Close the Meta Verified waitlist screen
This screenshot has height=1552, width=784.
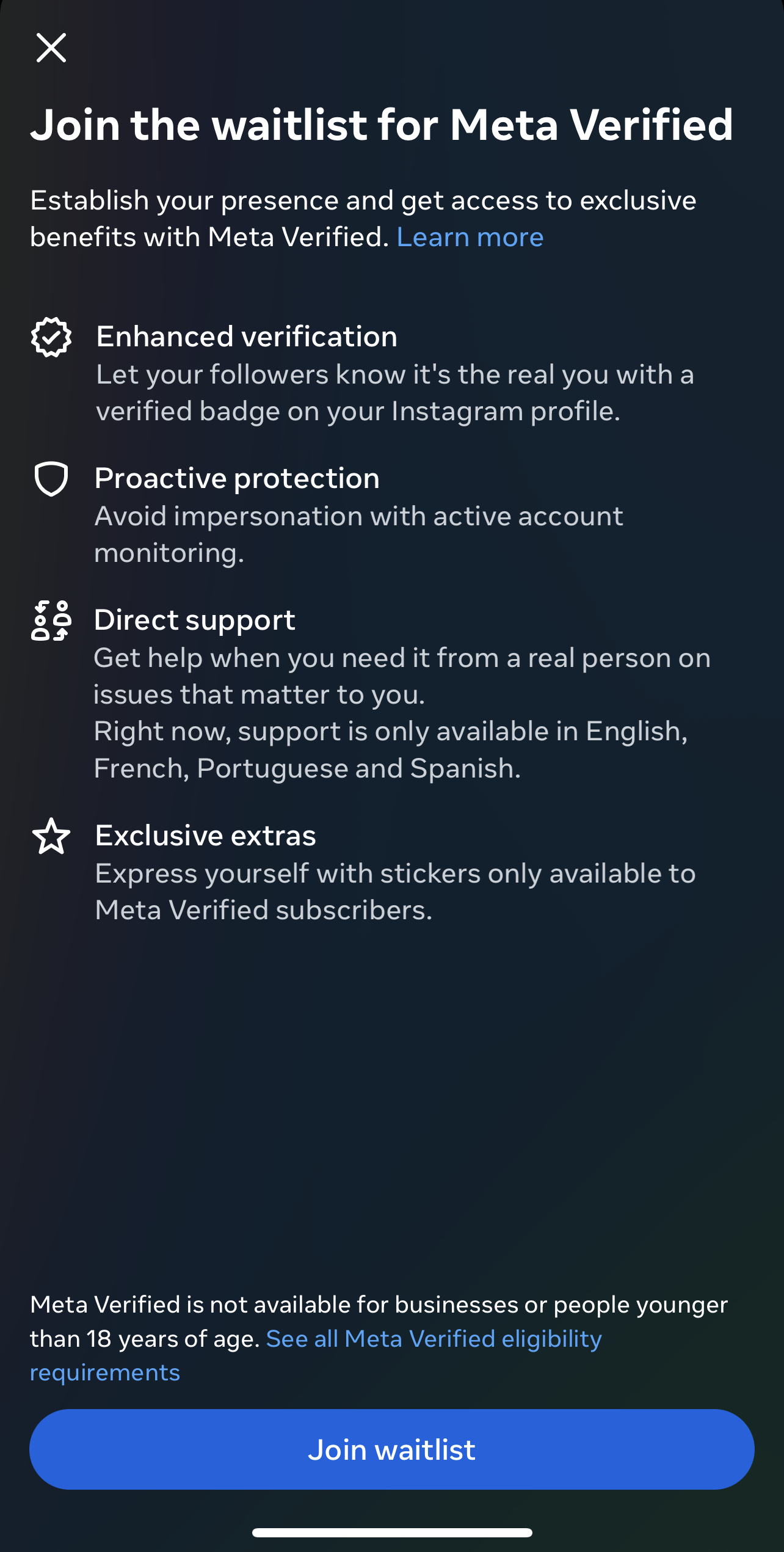(x=51, y=48)
